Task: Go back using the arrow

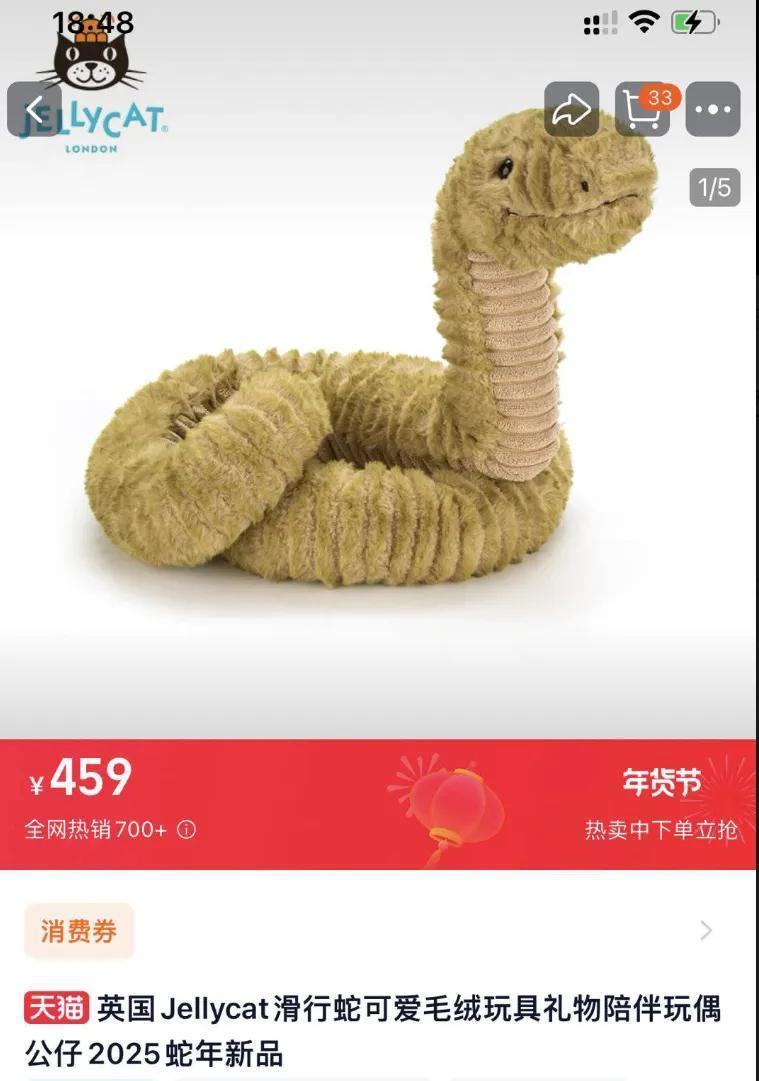Action: click(x=34, y=110)
